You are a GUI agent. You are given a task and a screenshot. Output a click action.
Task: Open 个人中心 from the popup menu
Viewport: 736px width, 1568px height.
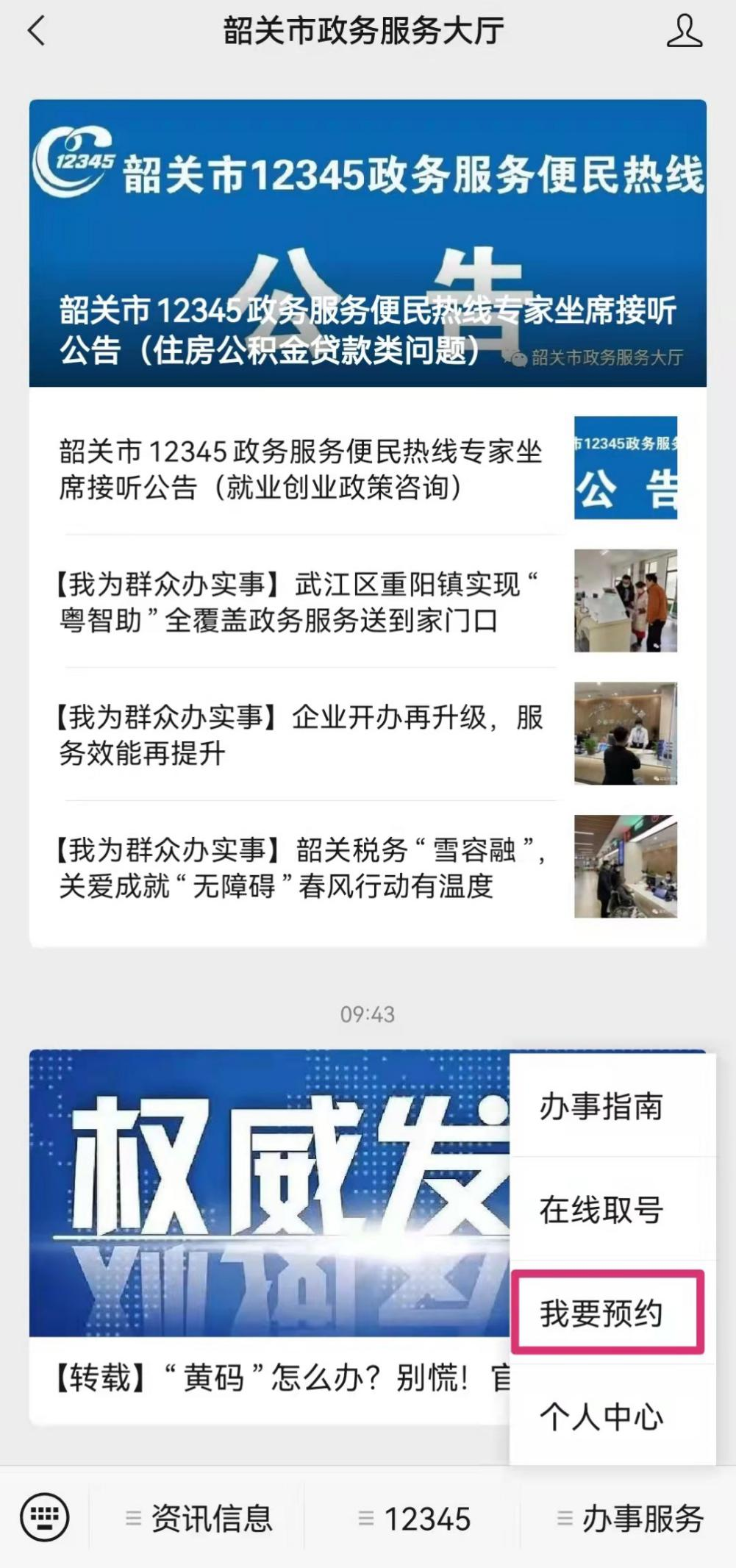pos(601,1416)
